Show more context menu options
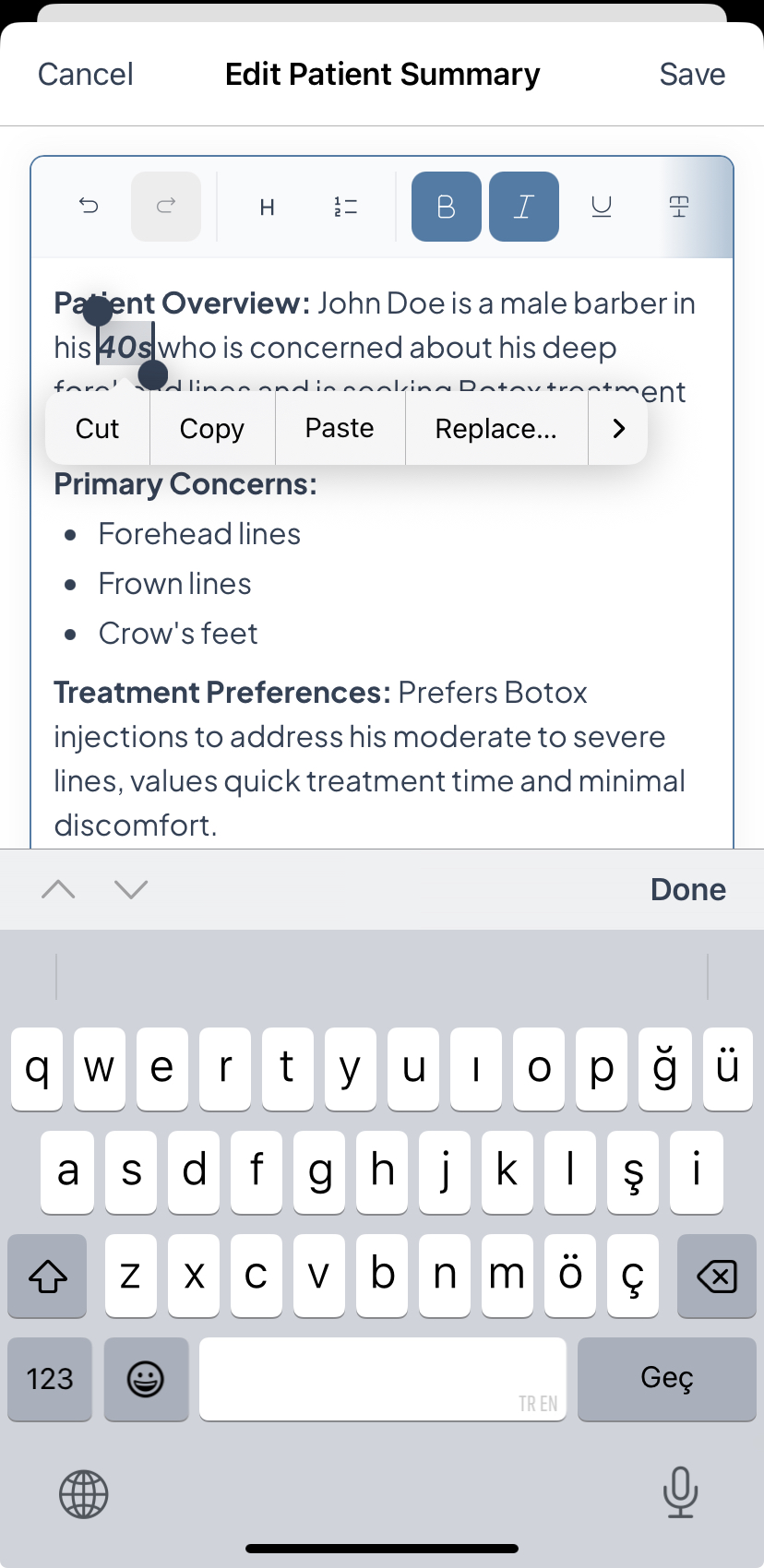This screenshot has height=1568, width=764. [x=618, y=429]
